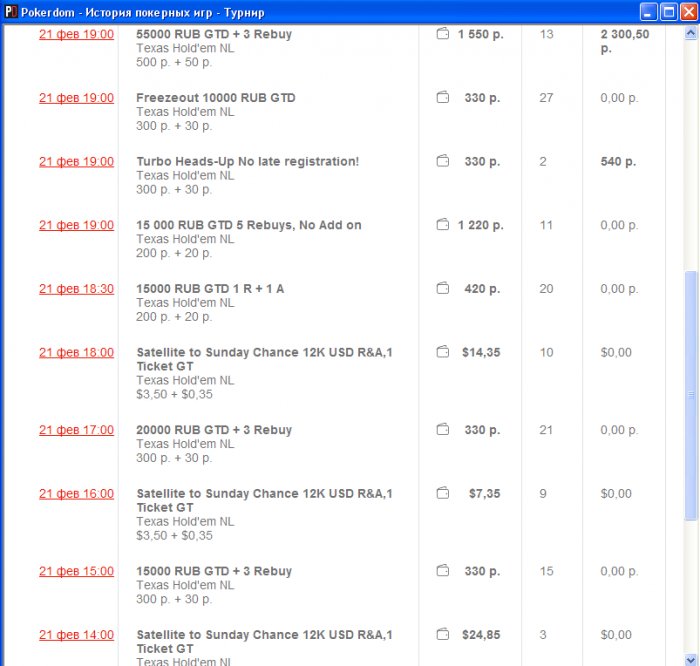Open the 21 фев 17:00 tournament link

point(76,430)
